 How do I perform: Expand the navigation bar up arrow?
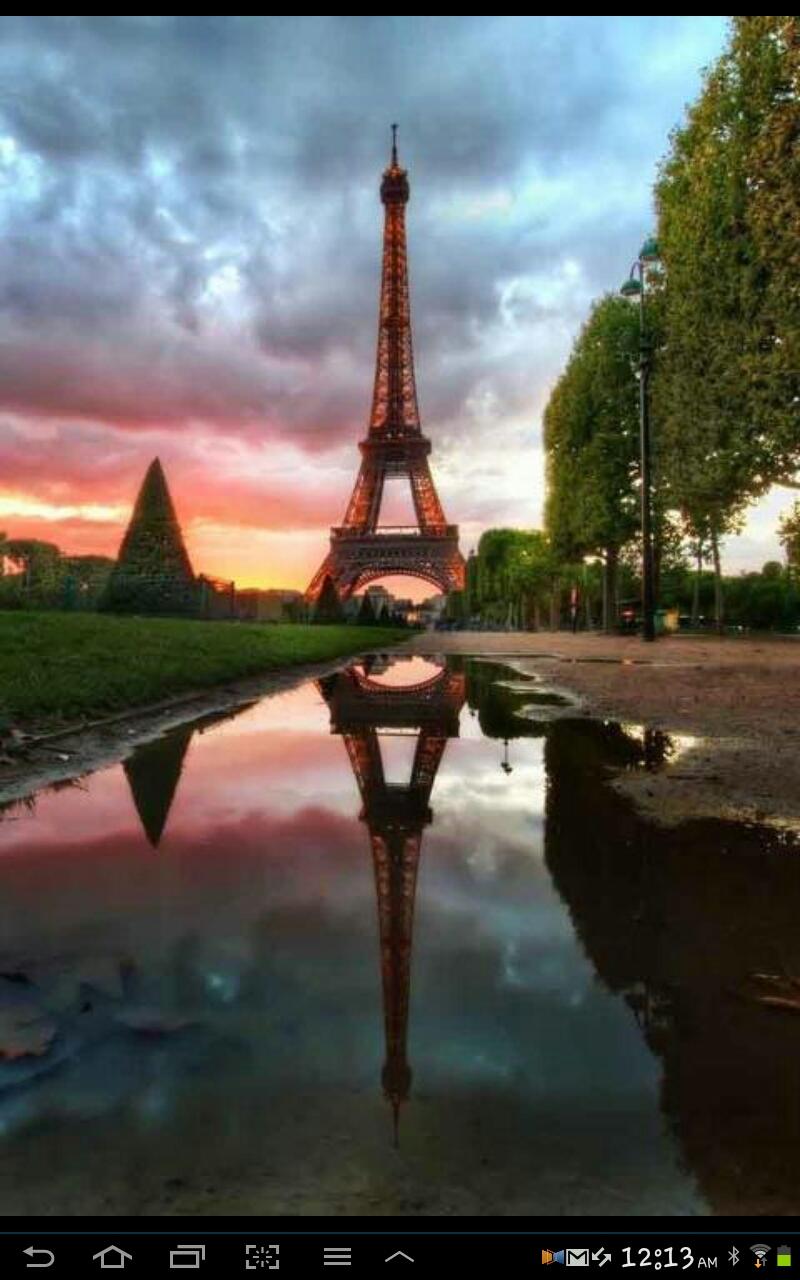pos(399,1257)
